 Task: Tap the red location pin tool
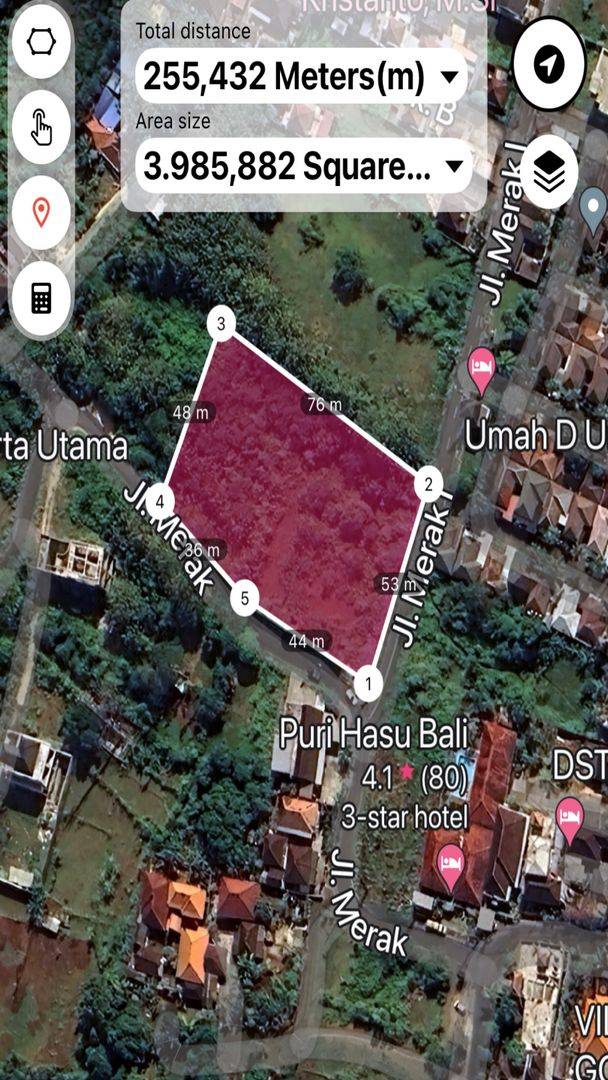41,212
